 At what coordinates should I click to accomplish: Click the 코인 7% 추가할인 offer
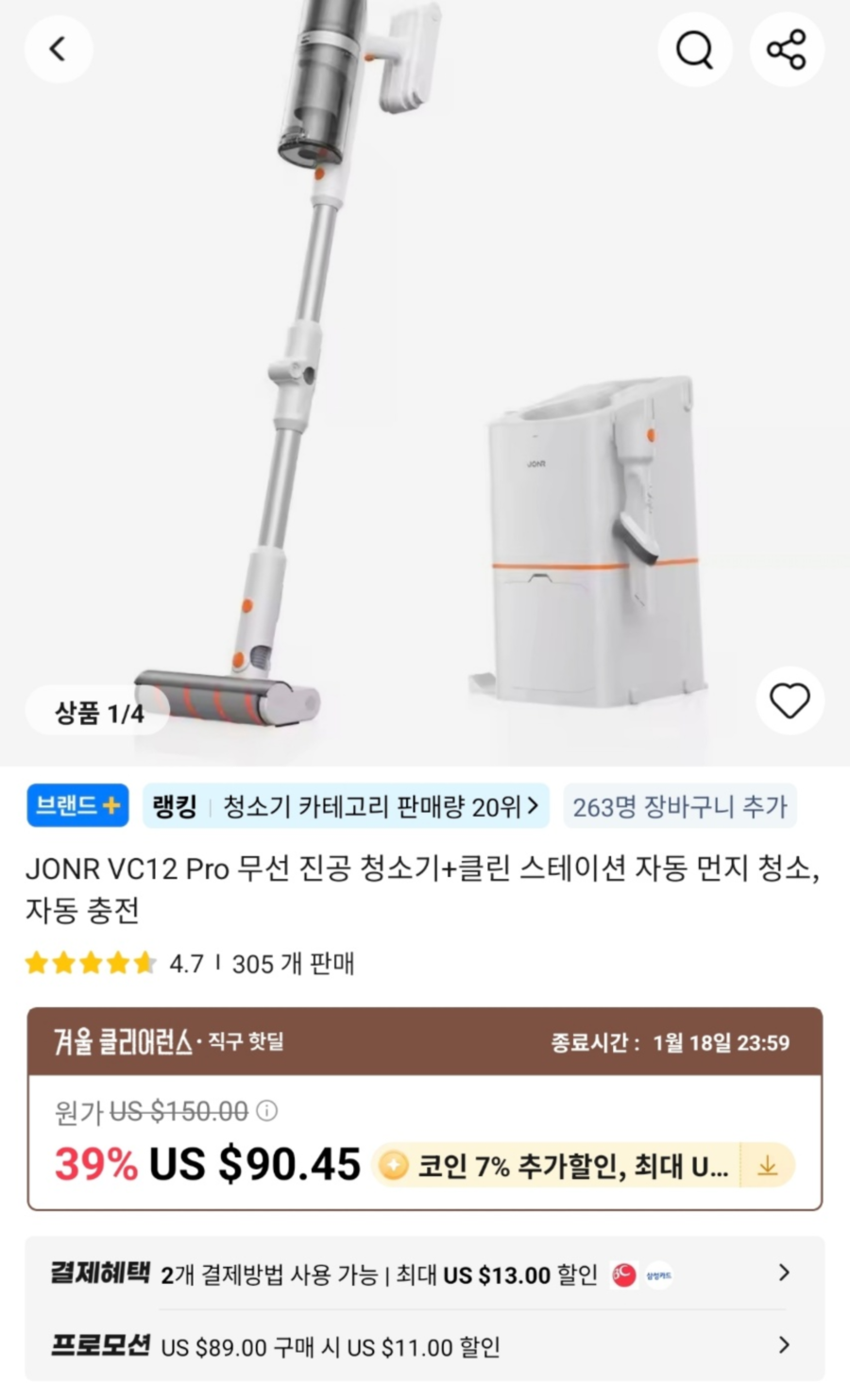tap(567, 1166)
